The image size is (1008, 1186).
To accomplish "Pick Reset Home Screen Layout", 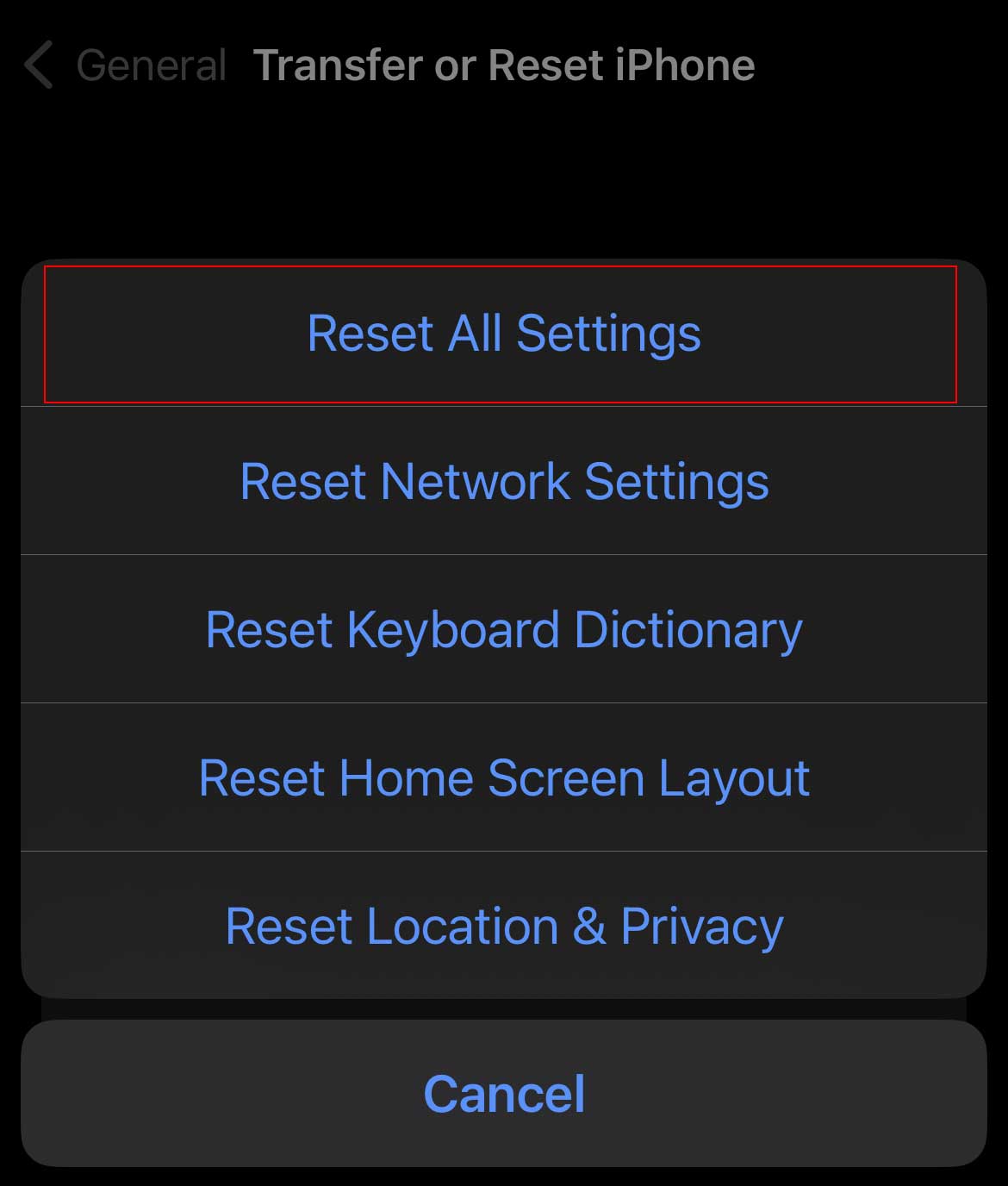I will pyautogui.click(x=503, y=777).
